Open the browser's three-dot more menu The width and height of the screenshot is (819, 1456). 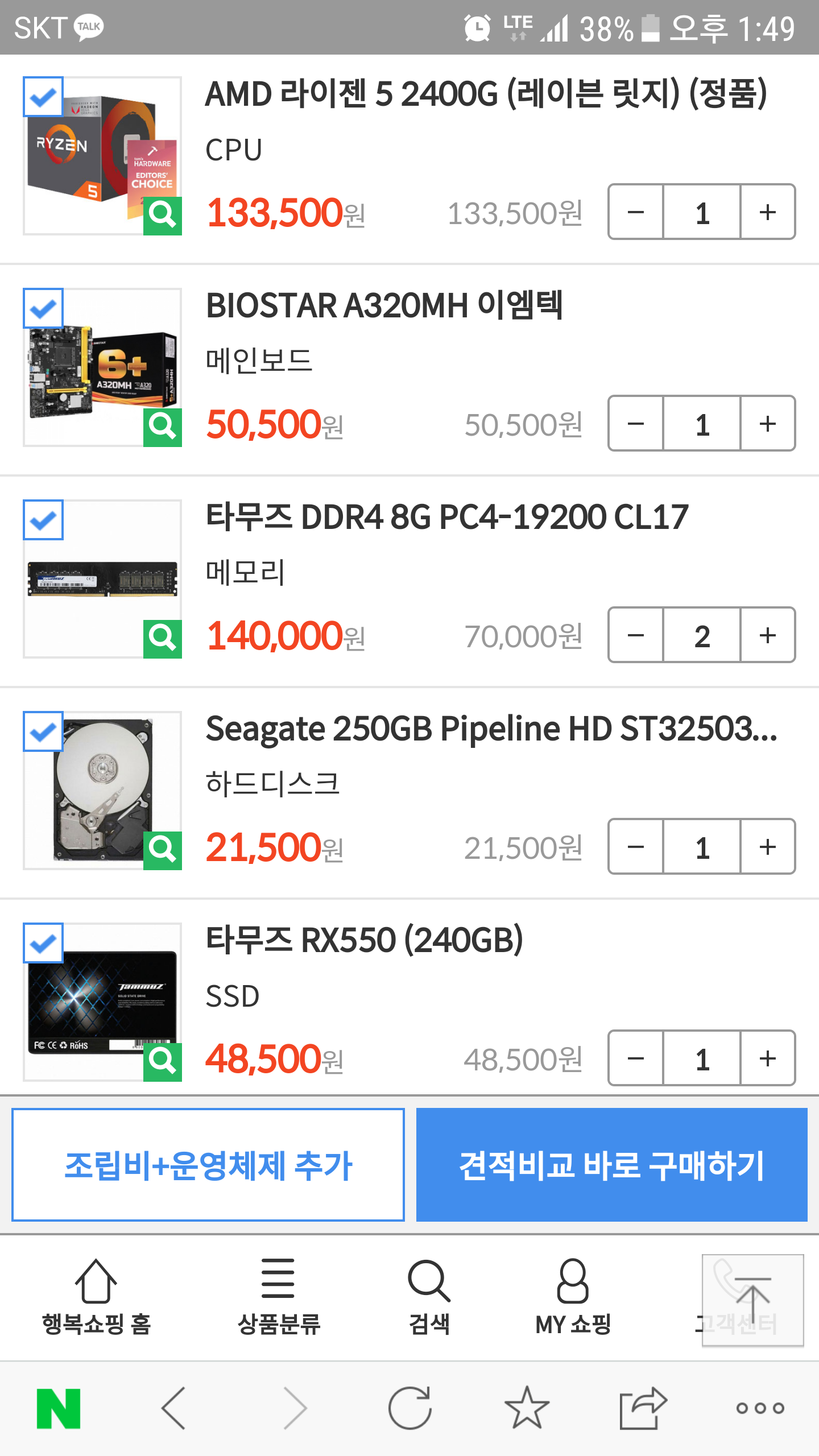760,1408
